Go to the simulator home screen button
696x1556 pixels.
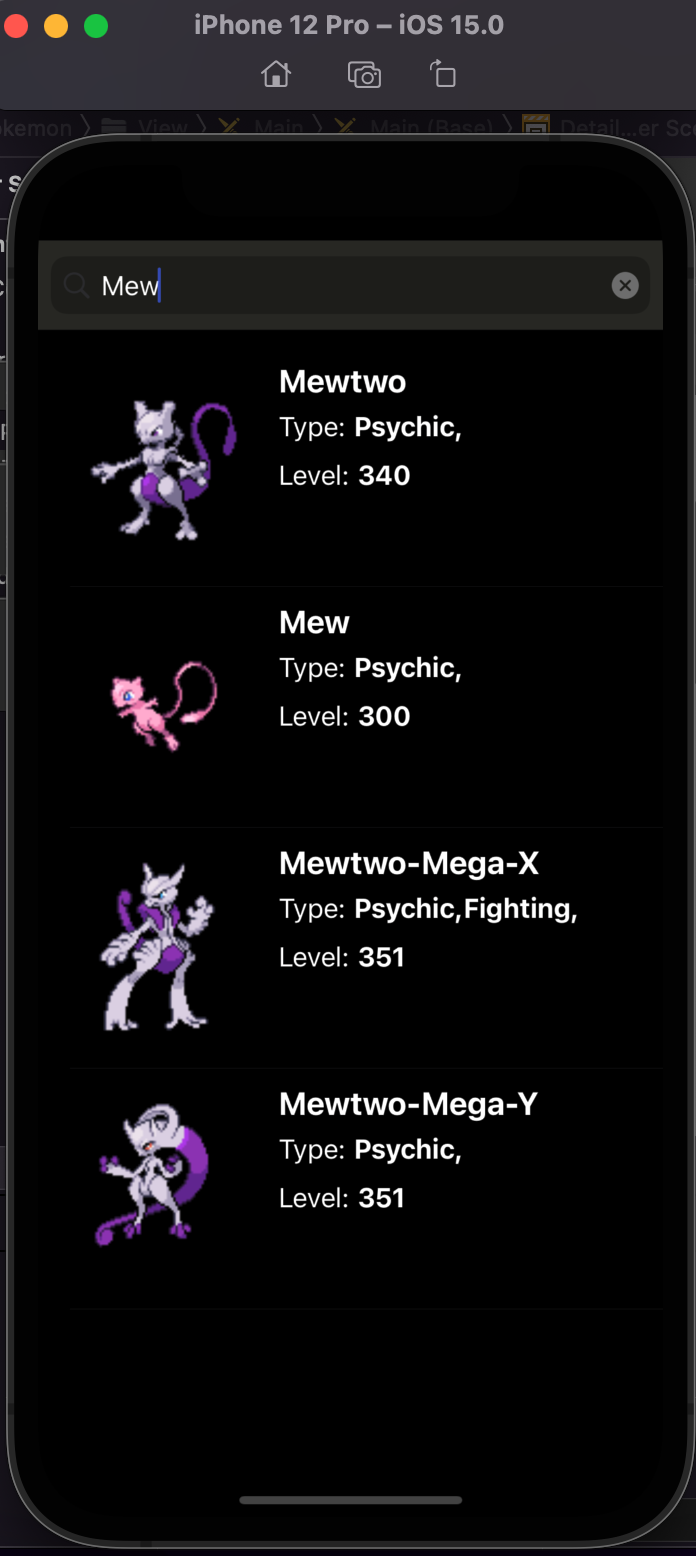tap(276, 75)
